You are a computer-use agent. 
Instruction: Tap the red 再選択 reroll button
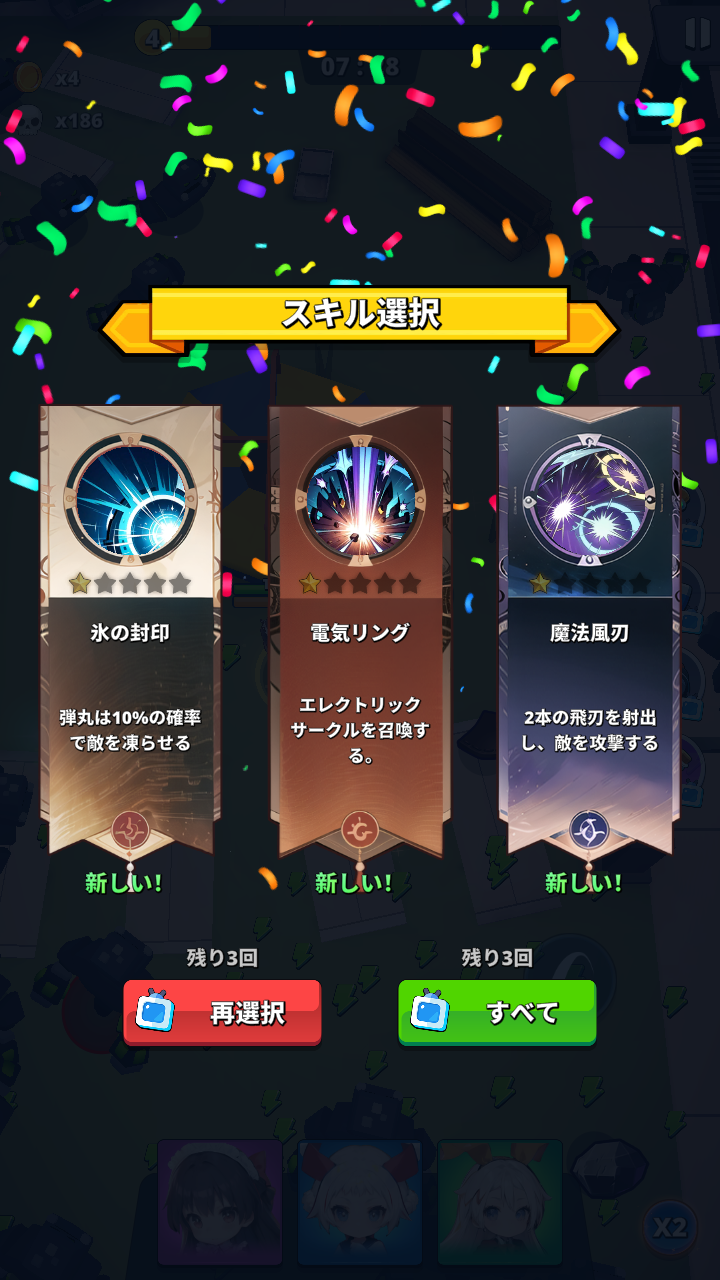(222, 1012)
